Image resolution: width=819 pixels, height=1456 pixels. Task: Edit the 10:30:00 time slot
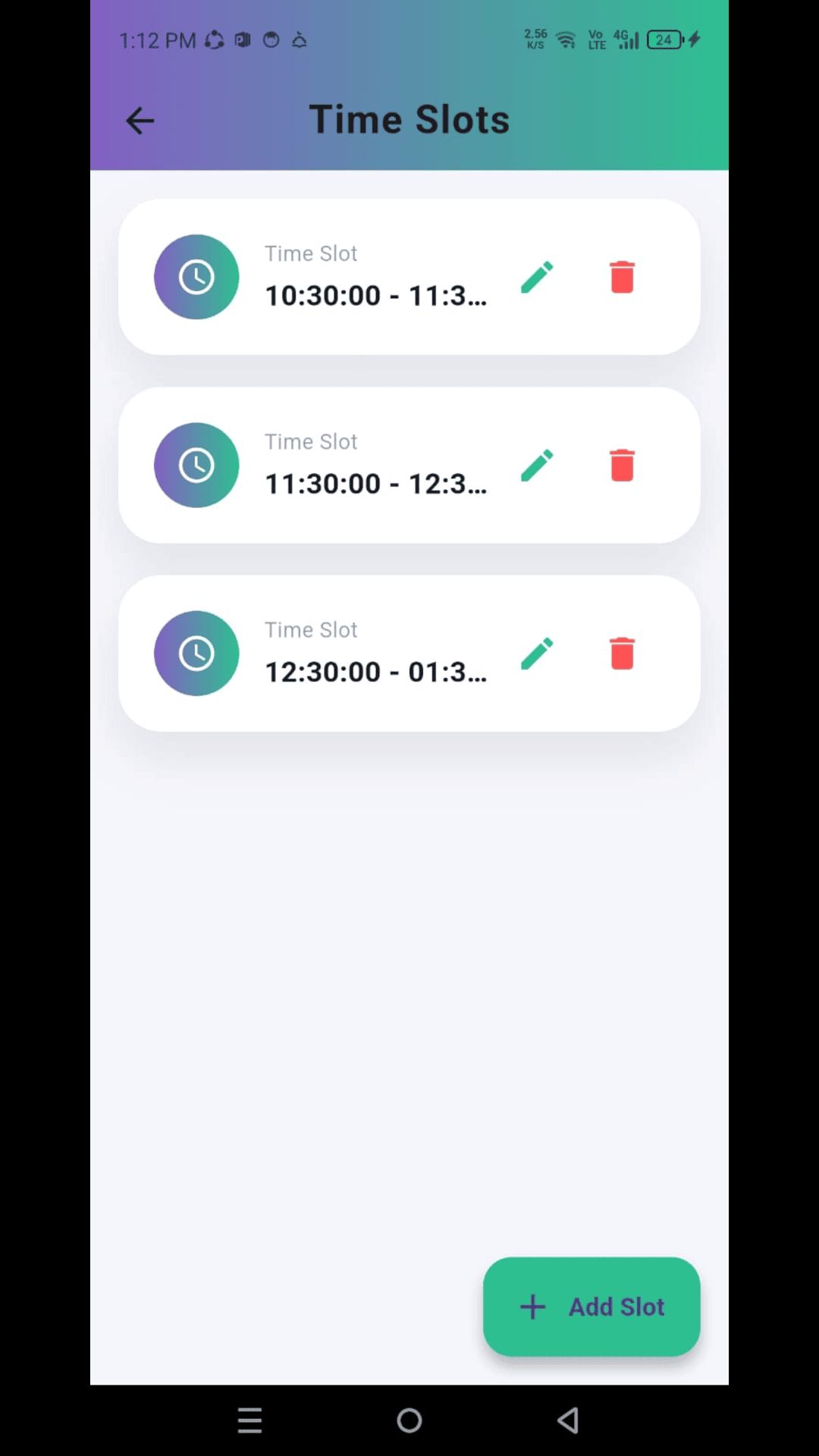click(x=537, y=277)
